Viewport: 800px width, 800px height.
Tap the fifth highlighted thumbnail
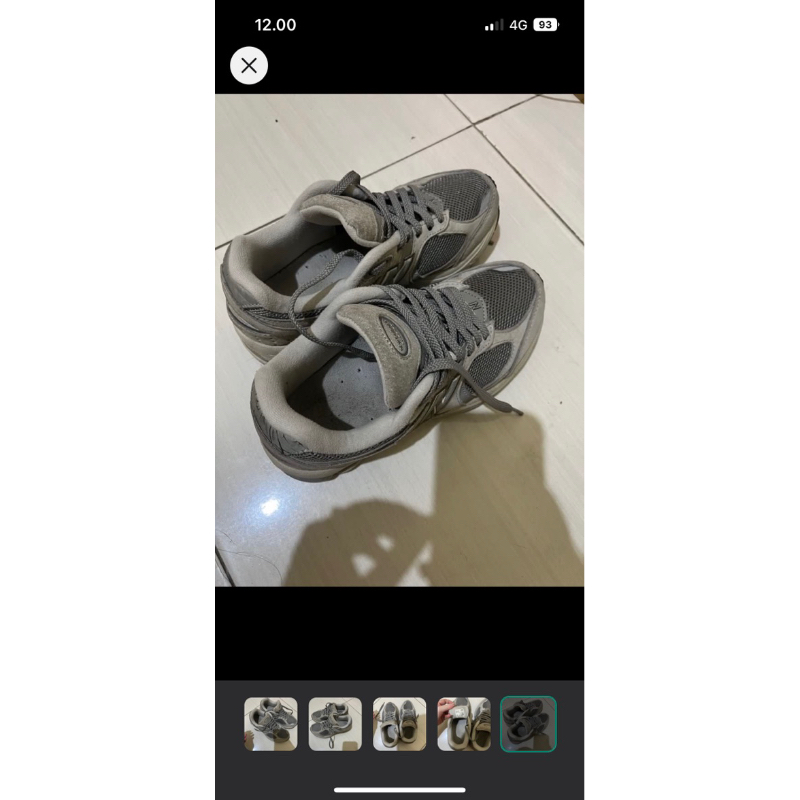528,724
